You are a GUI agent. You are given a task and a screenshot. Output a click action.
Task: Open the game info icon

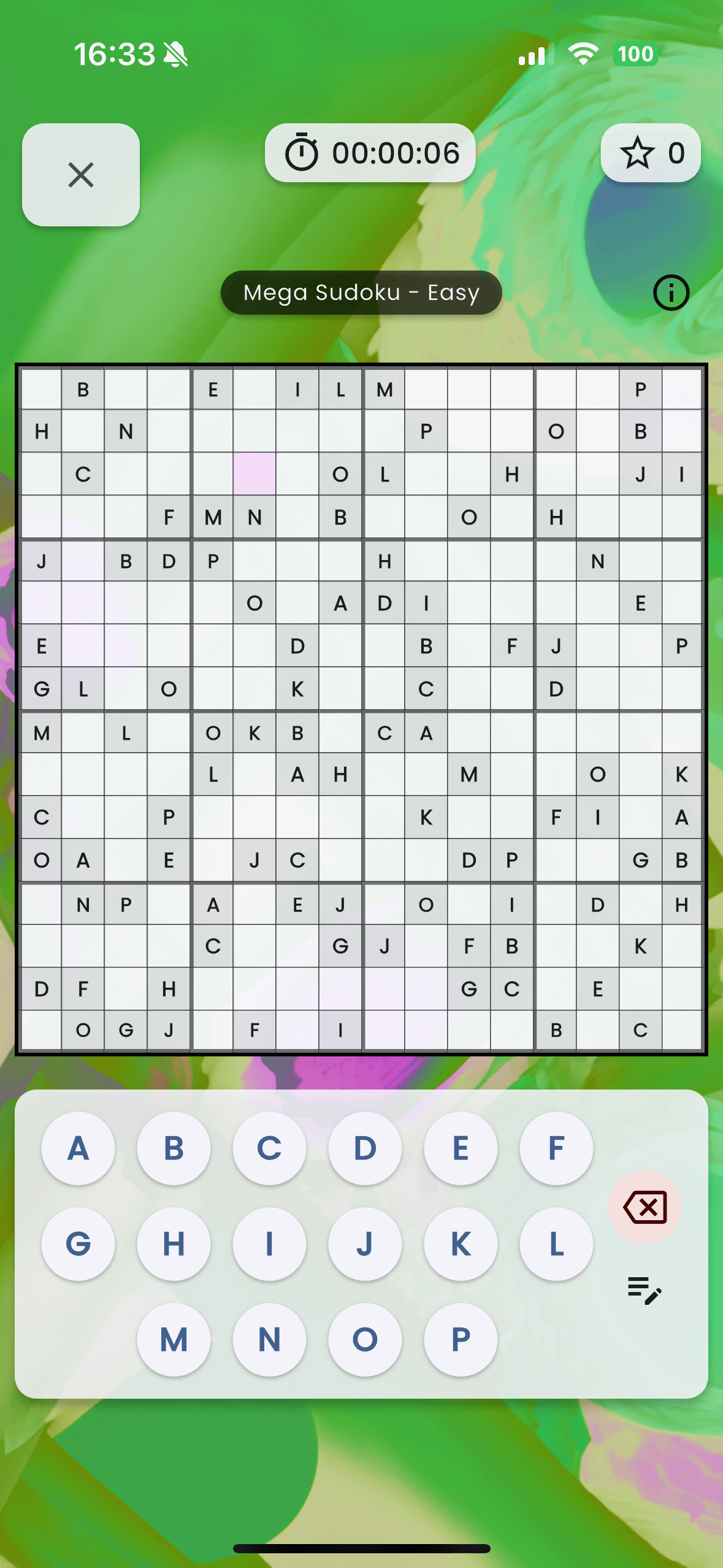(671, 293)
